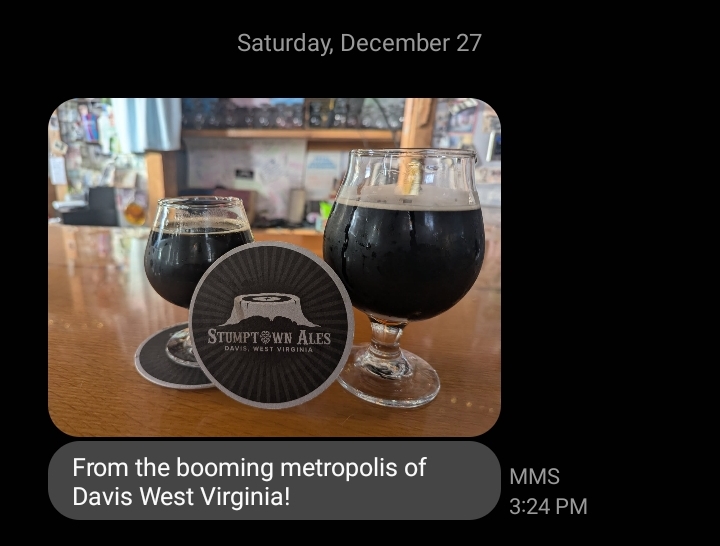Open the Stumptown Ales photo attachment
Image resolution: width=720 pixels, height=546 pixels.
pos(274,267)
